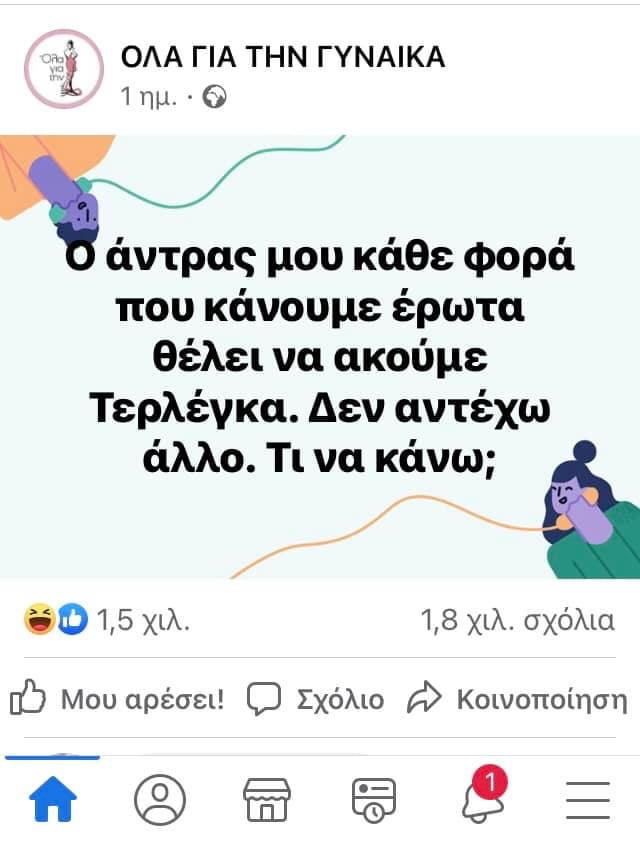Screen dimensions: 640x844
Task: Write a comment via Σχόλιο
Action: pyautogui.click(x=316, y=699)
